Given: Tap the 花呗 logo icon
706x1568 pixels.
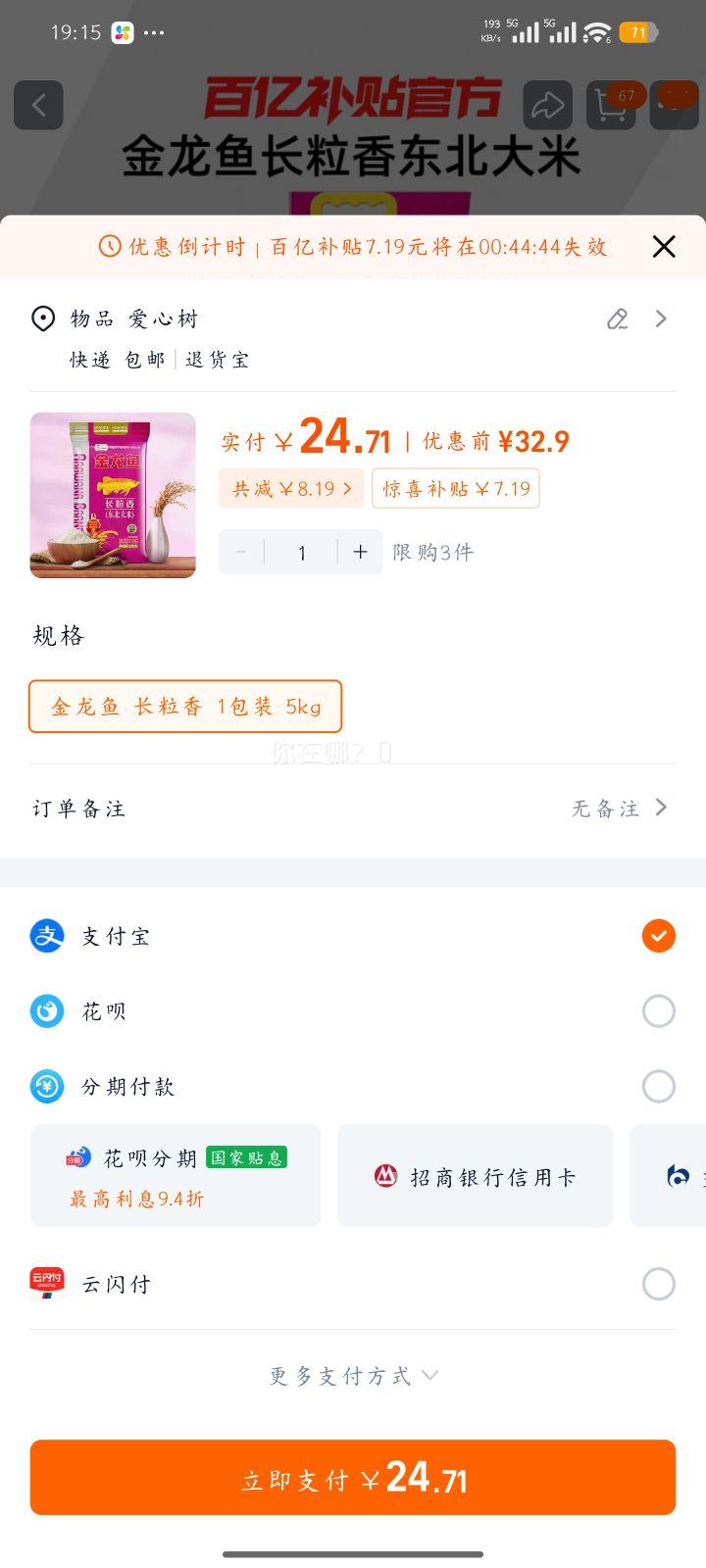Looking at the screenshot, I should click(47, 1011).
